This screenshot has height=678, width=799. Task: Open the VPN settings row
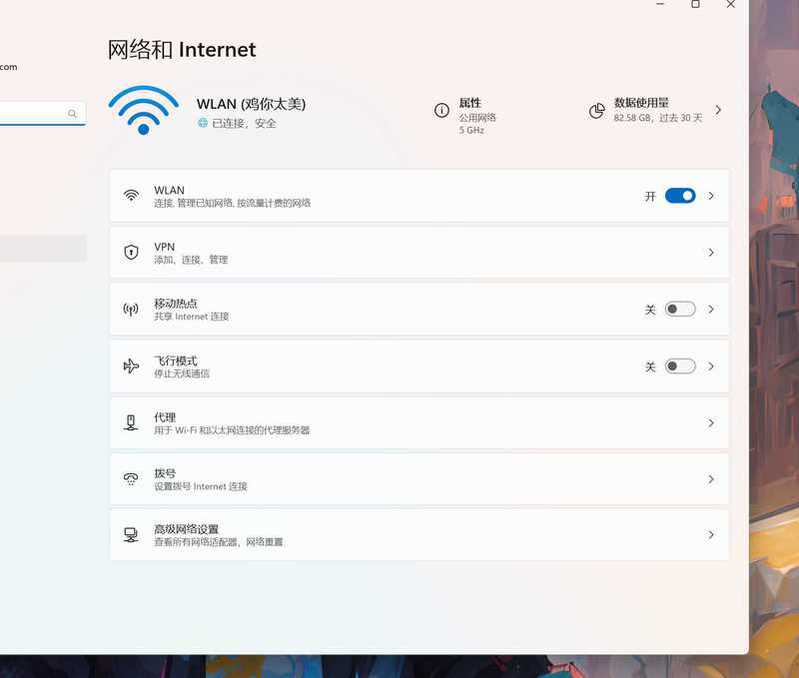(x=400, y=253)
